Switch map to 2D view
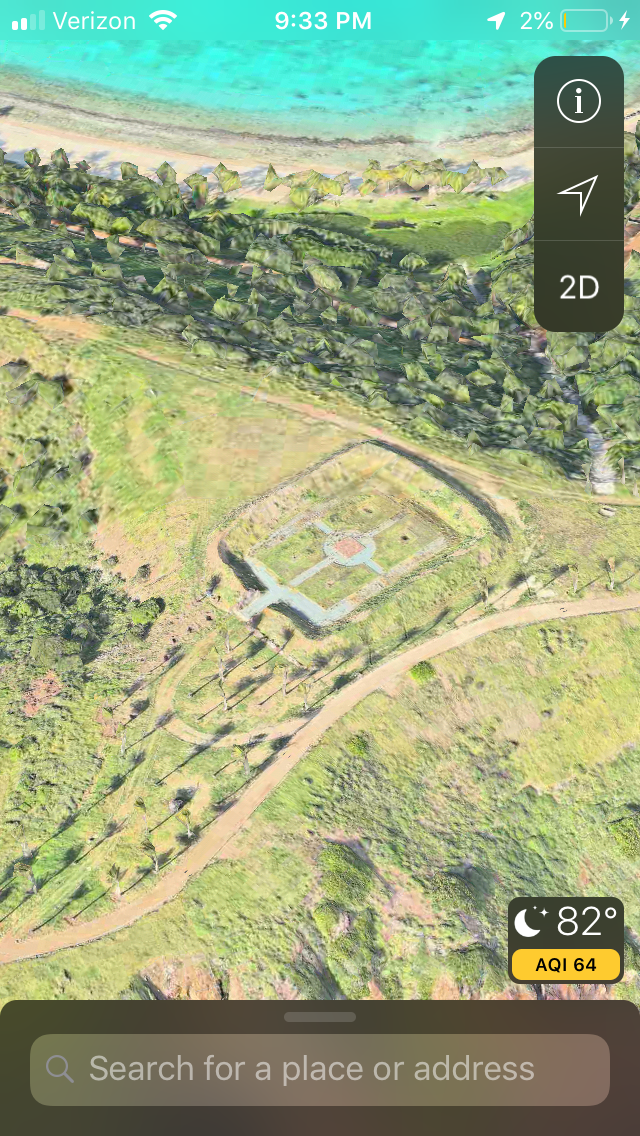Viewport: 640px width, 1136px height. pos(578,287)
